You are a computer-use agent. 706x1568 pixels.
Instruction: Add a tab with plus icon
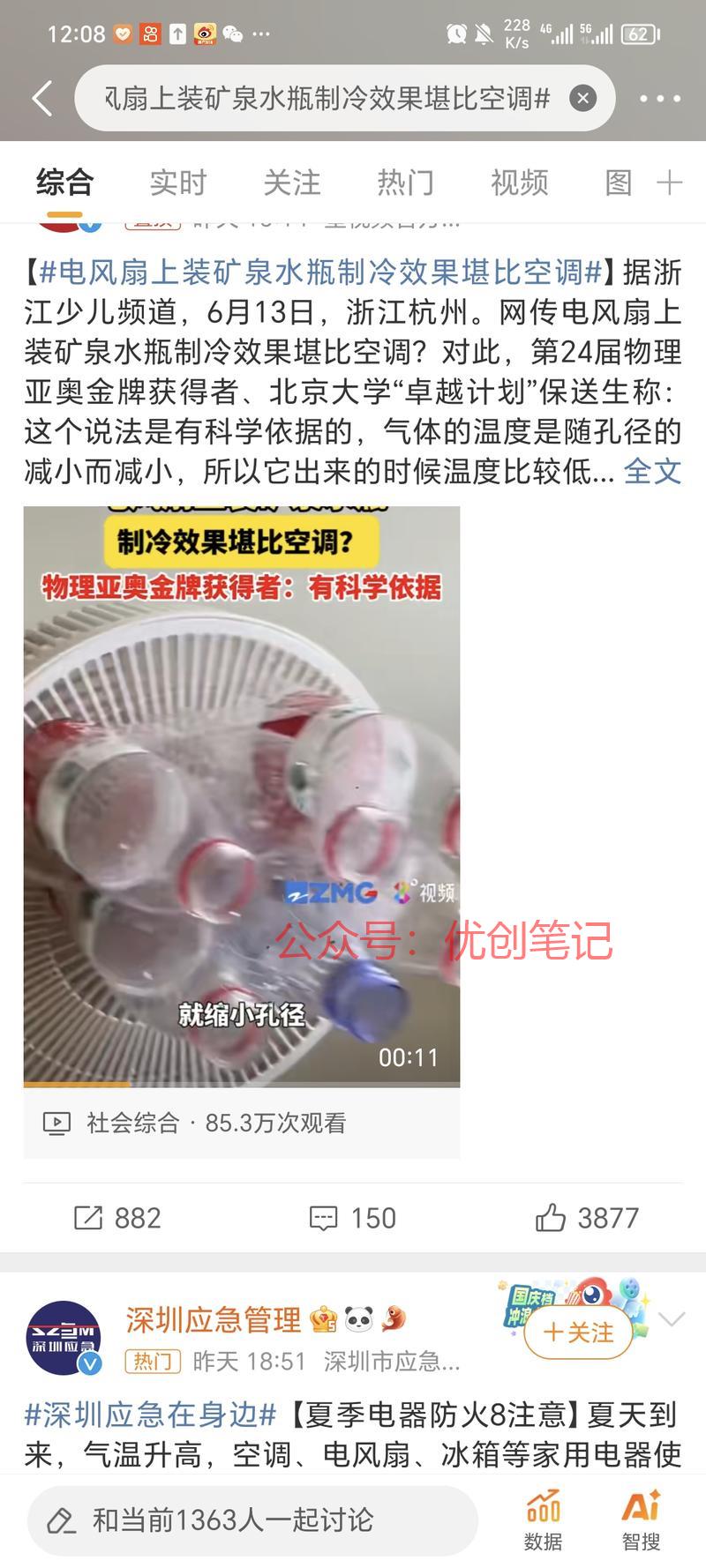coord(670,183)
